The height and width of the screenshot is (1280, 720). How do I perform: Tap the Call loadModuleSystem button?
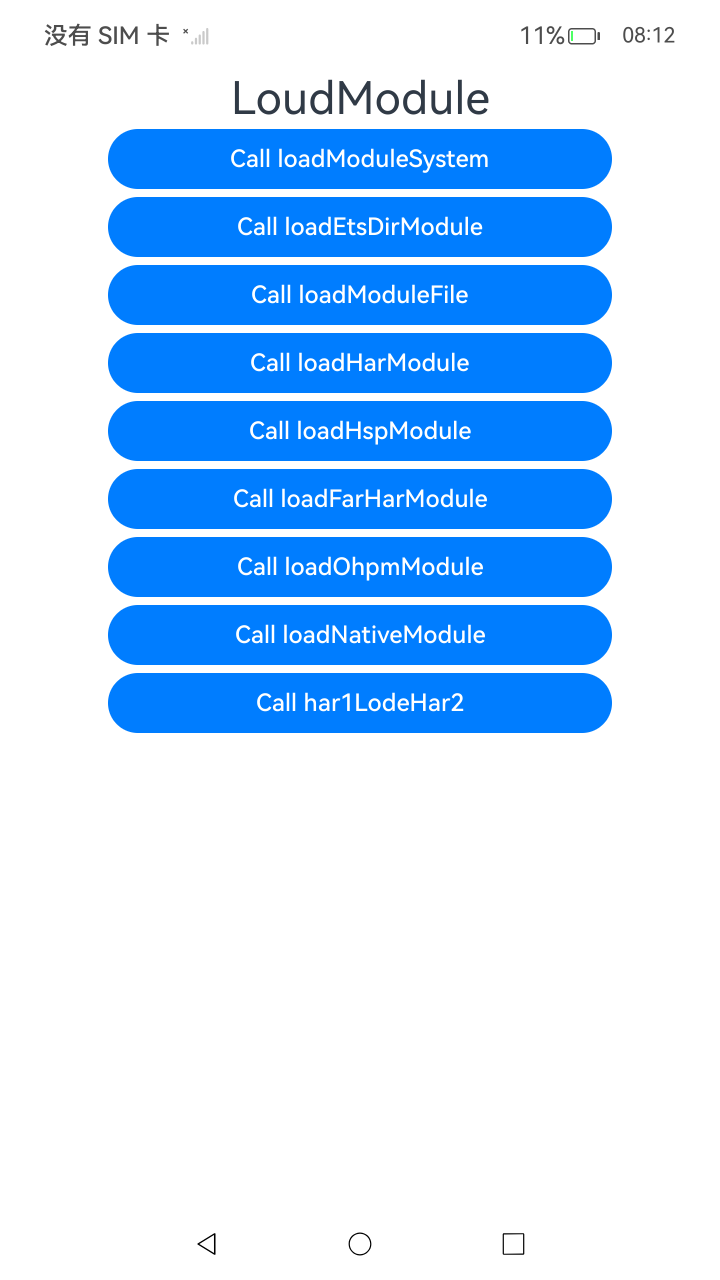pyautogui.click(x=360, y=159)
